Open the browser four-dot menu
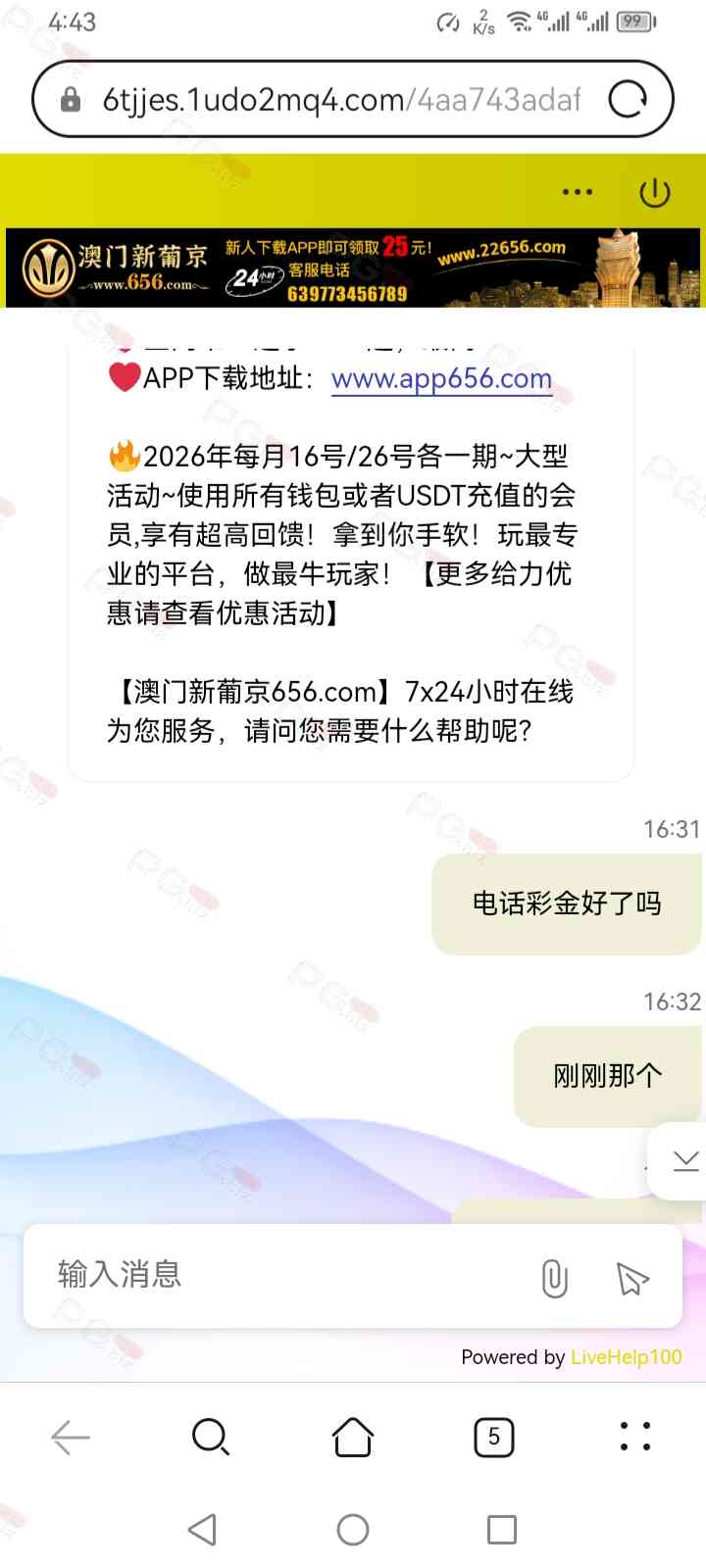The image size is (706, 1568). coord(634,1437)
